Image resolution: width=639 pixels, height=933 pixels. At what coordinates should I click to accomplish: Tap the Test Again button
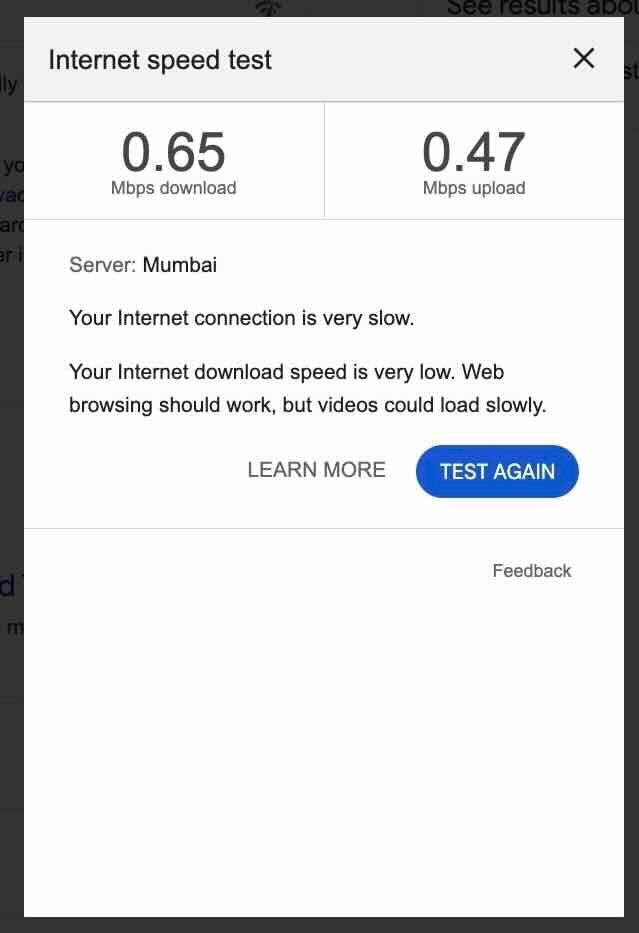[497, 471]
